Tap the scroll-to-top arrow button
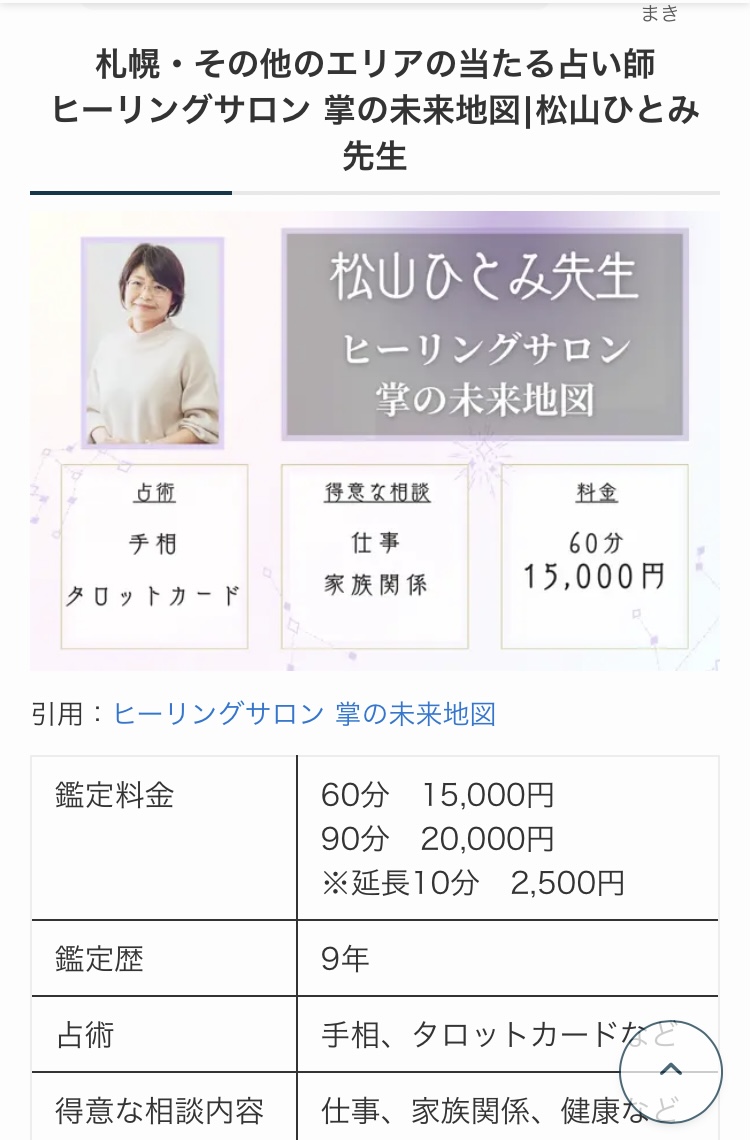Image resolution: width=750 pixels, height=1140 pixels. [670, 1069]
